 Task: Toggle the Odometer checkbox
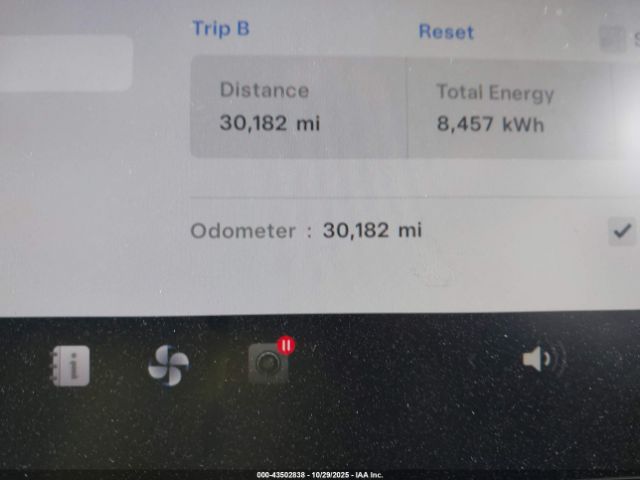pos(622,231)
